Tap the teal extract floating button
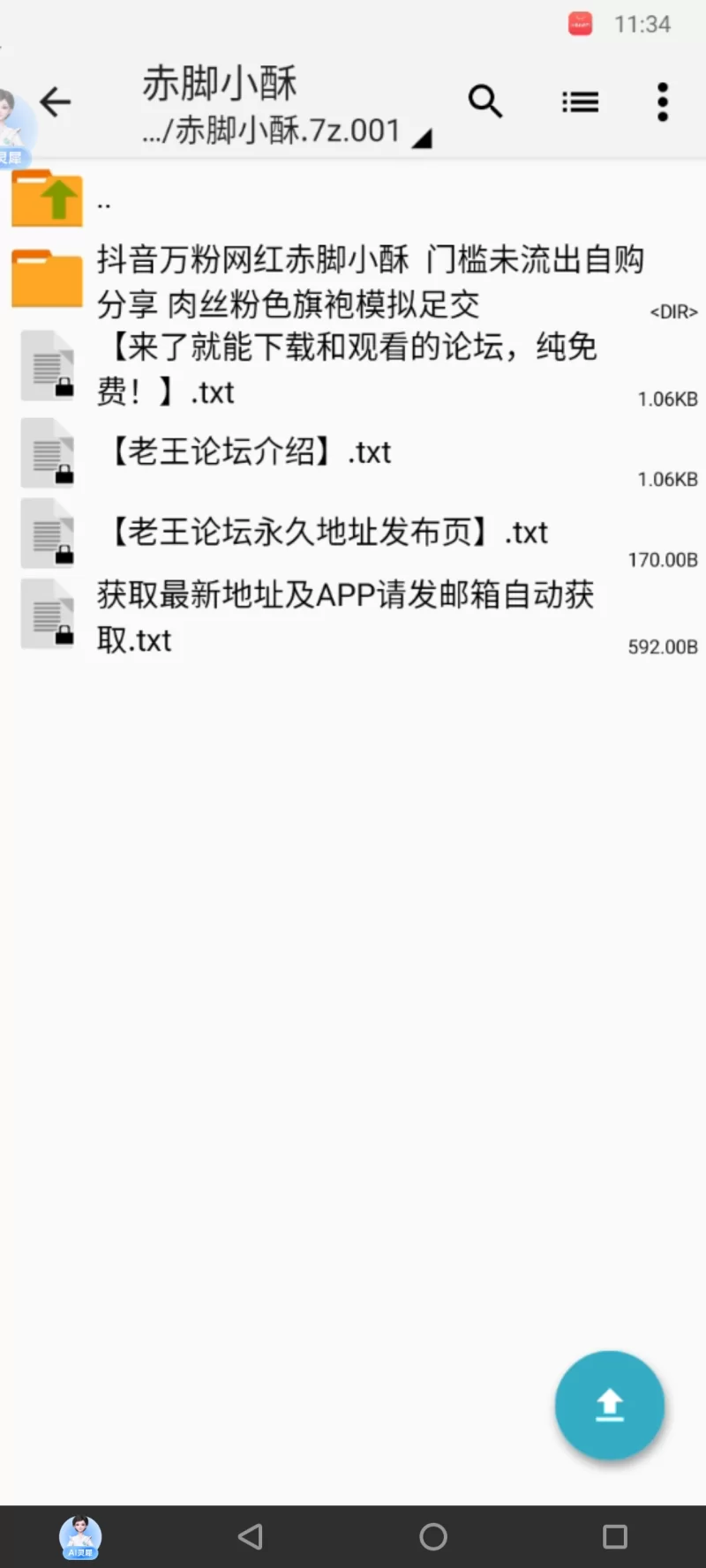The image size is (706, 1568). point(609,1404)
